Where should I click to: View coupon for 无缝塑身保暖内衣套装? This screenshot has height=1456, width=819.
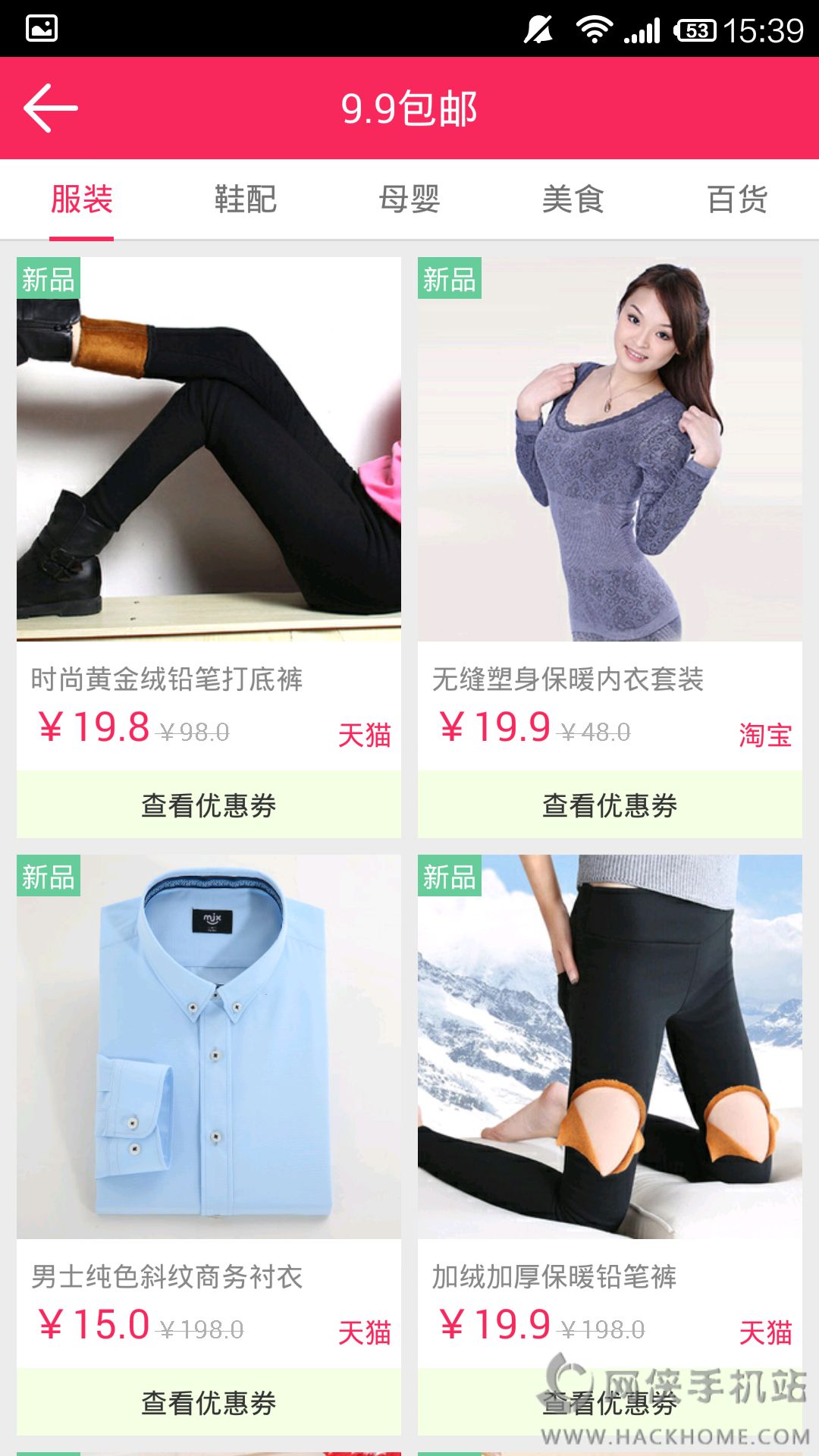610,805
